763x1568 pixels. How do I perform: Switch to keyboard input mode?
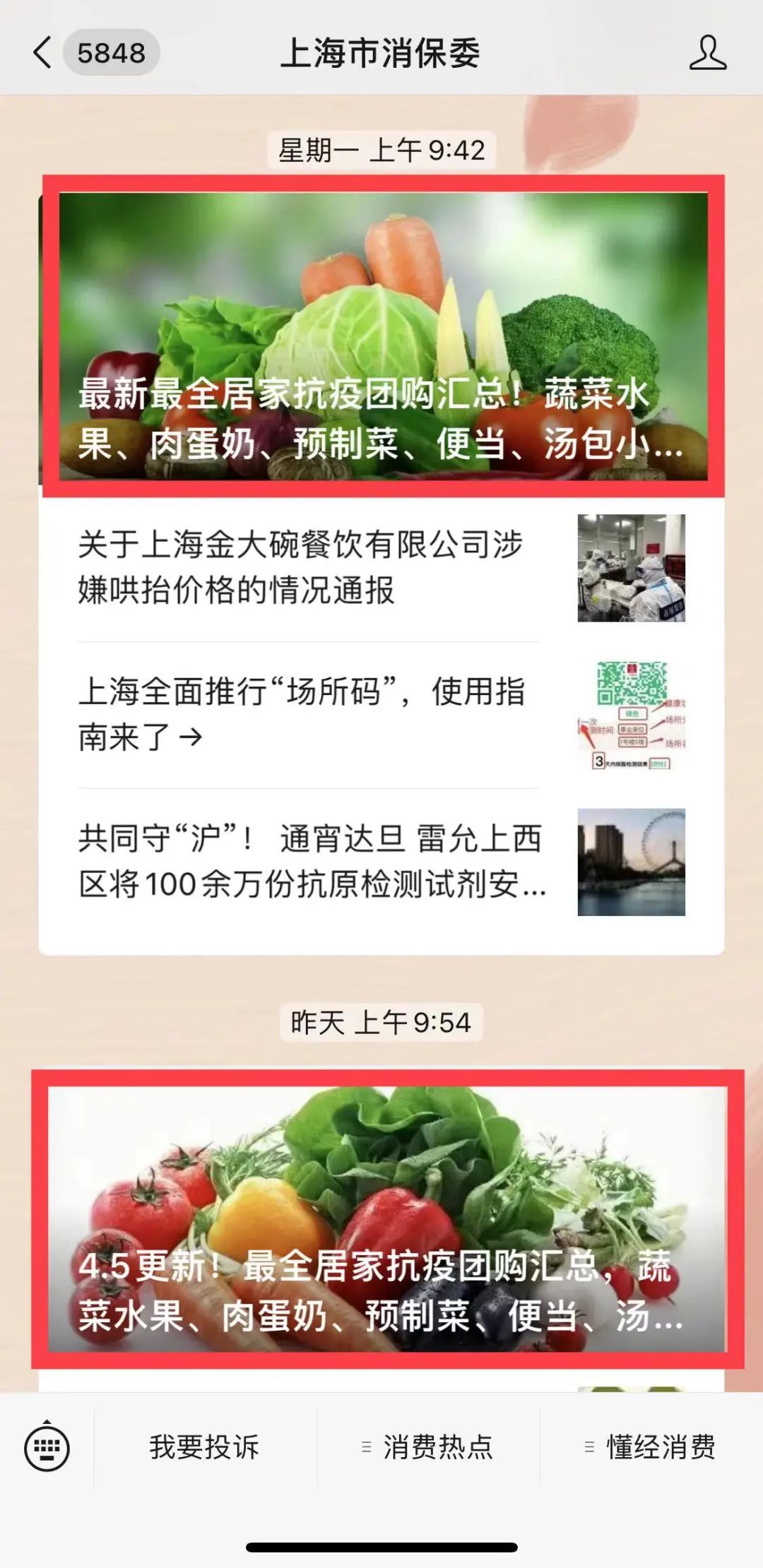47,1448
